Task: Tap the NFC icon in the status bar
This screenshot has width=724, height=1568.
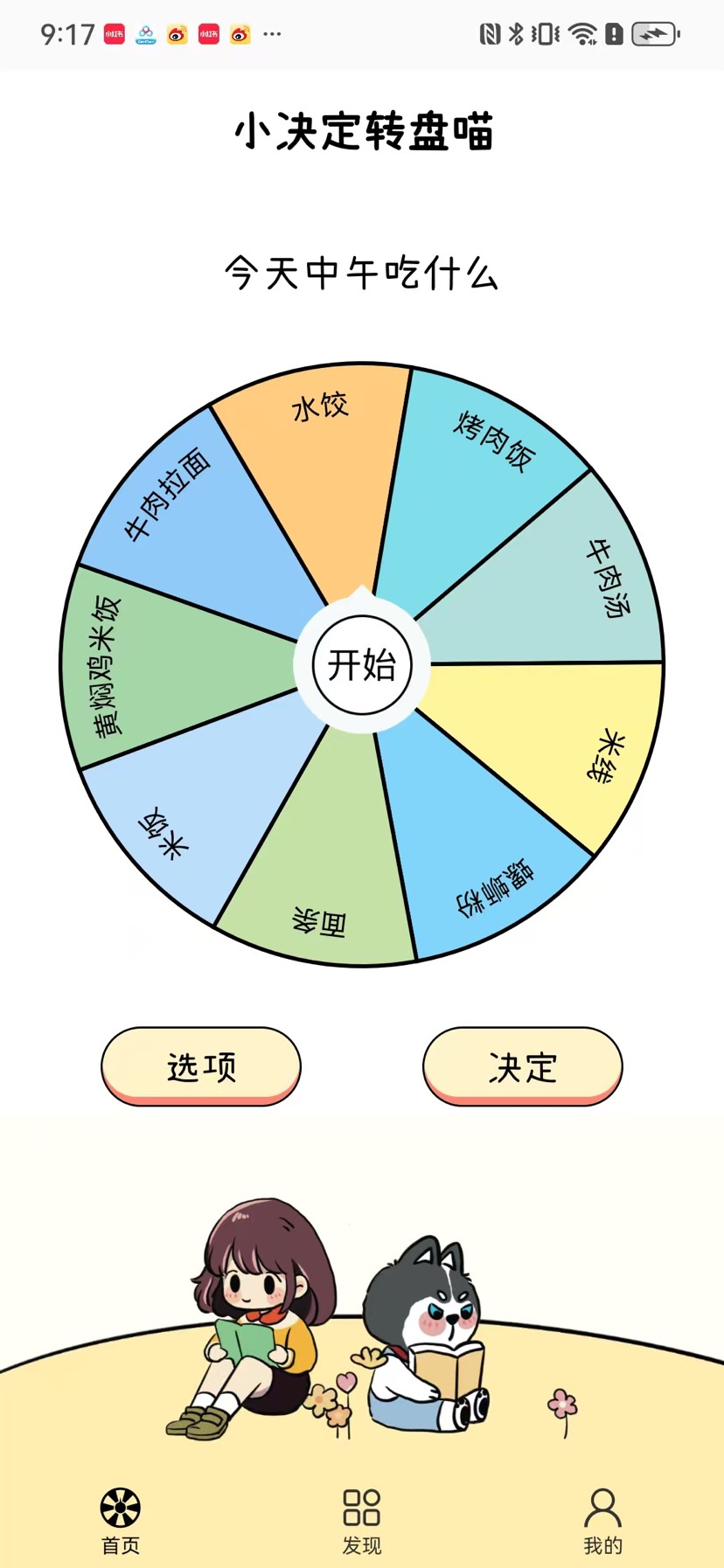Action: pos(490,33)
